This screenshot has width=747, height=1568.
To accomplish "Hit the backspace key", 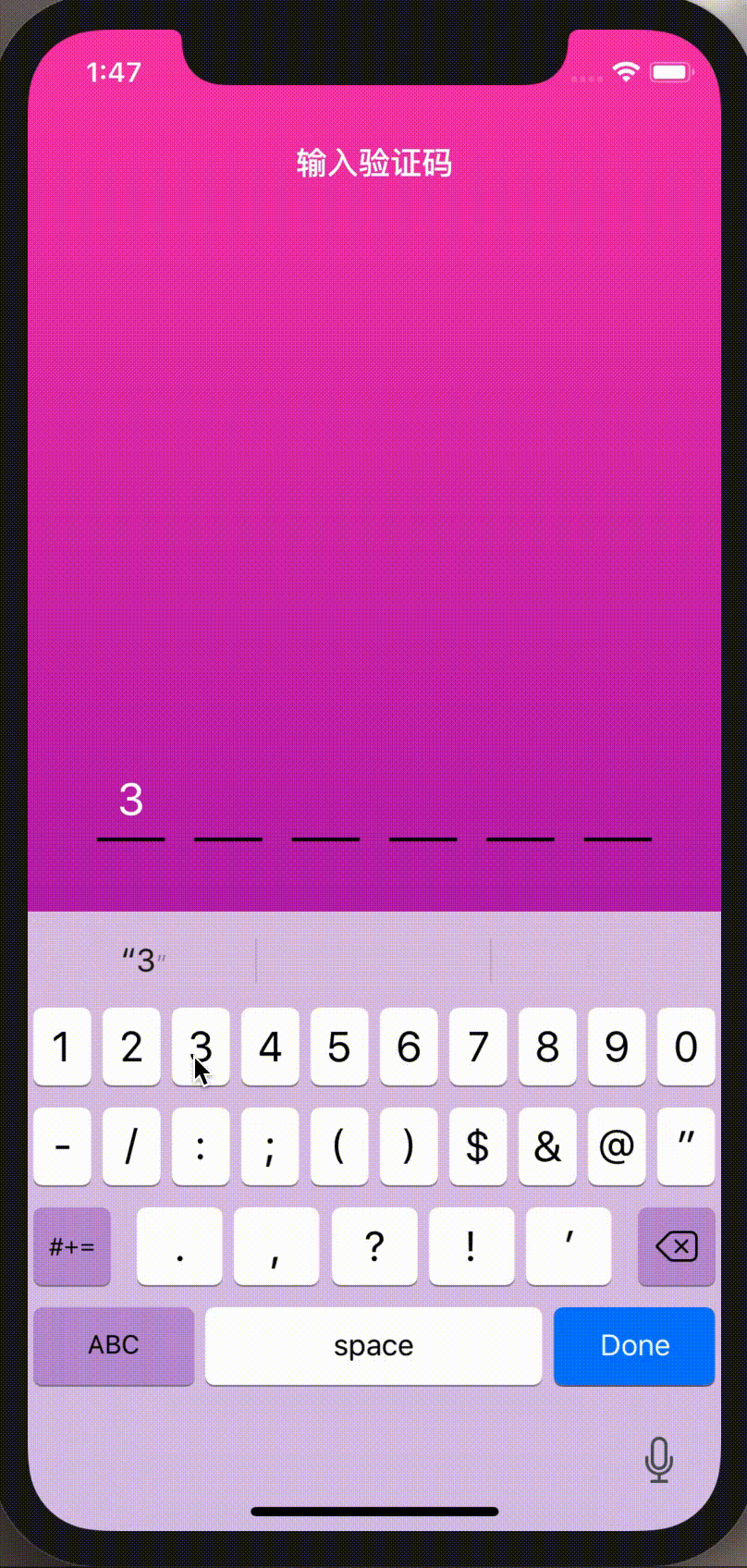I will (x=676, y=1246).
